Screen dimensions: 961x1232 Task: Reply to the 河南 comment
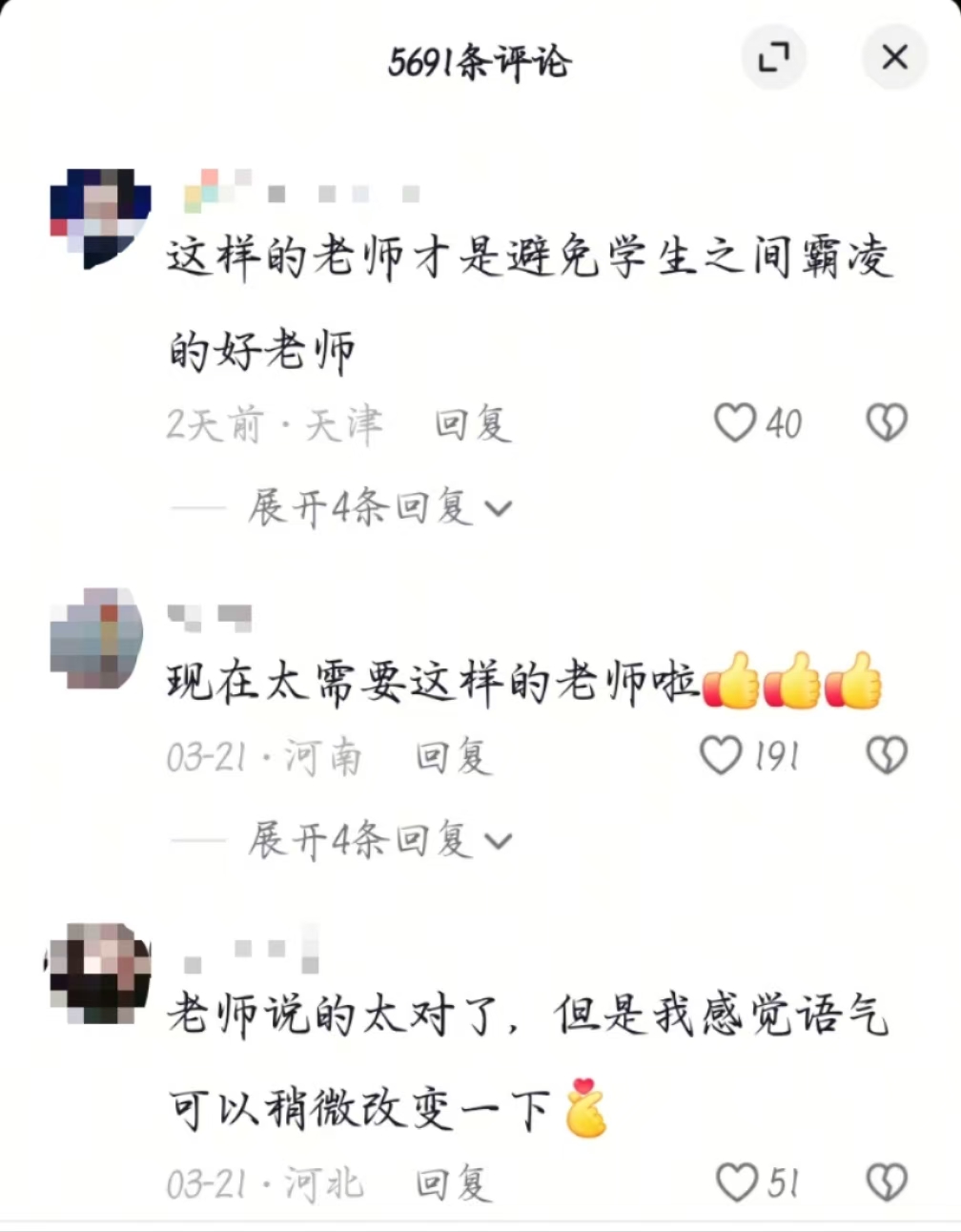[454, 757]
